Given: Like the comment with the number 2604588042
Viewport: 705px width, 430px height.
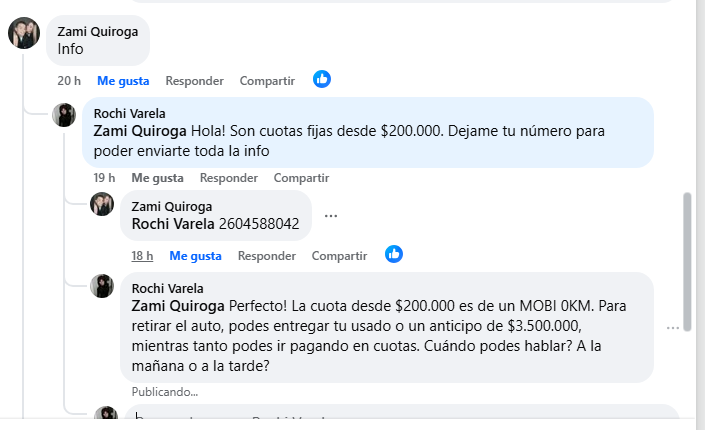Looking at the screenshot, I should [195, 255].
